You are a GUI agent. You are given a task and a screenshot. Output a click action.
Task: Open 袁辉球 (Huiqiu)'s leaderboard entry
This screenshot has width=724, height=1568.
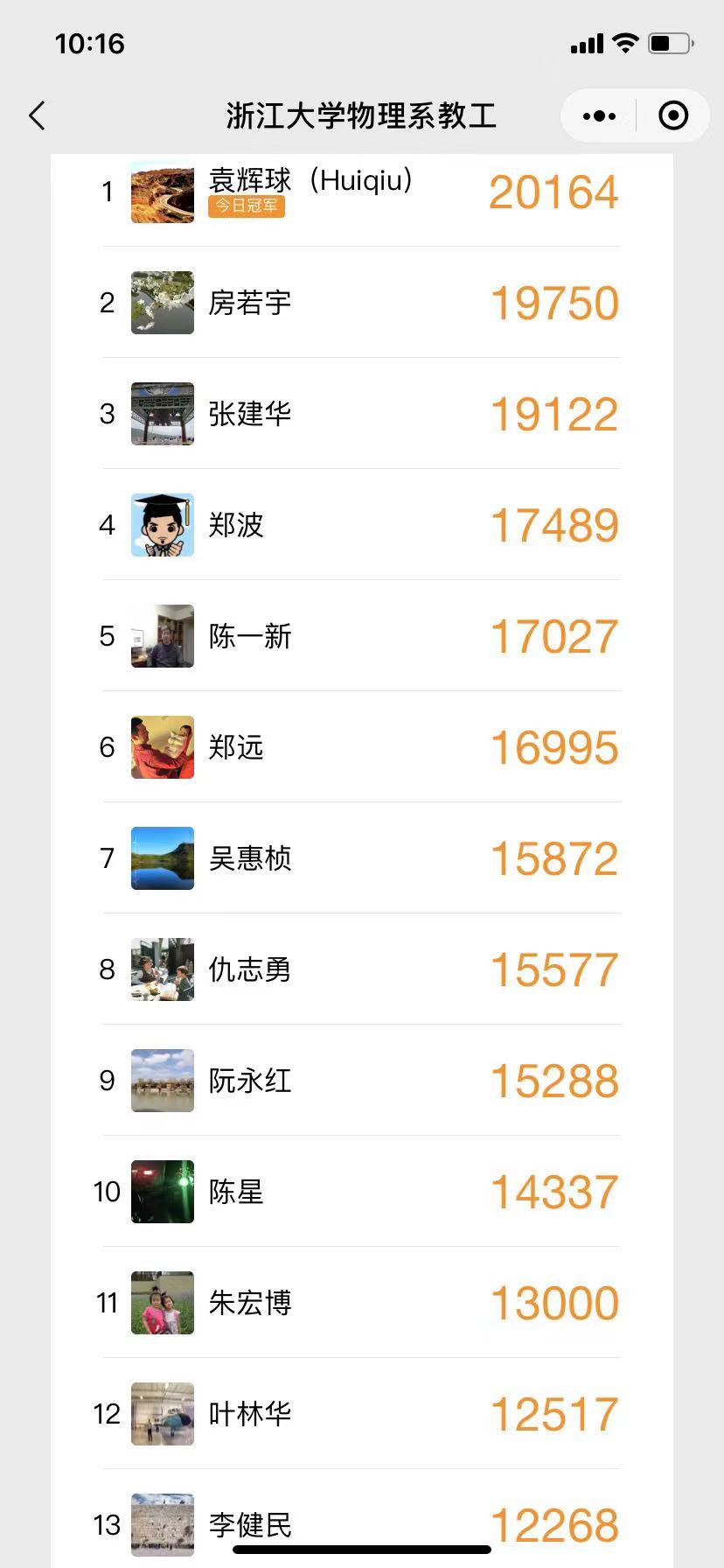[360, 192]
